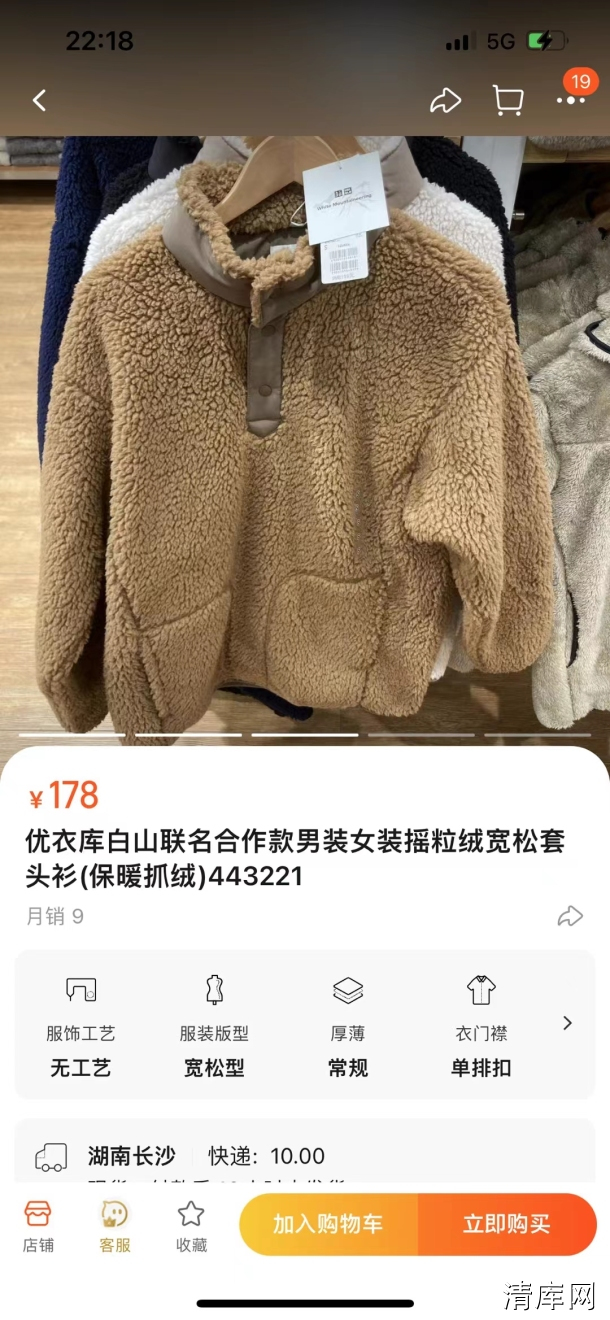Image resolution: width=610 pixels, height=1320 pixels.
Task: Open shipping details for 湖南长沙
Action: (300, 1157)
